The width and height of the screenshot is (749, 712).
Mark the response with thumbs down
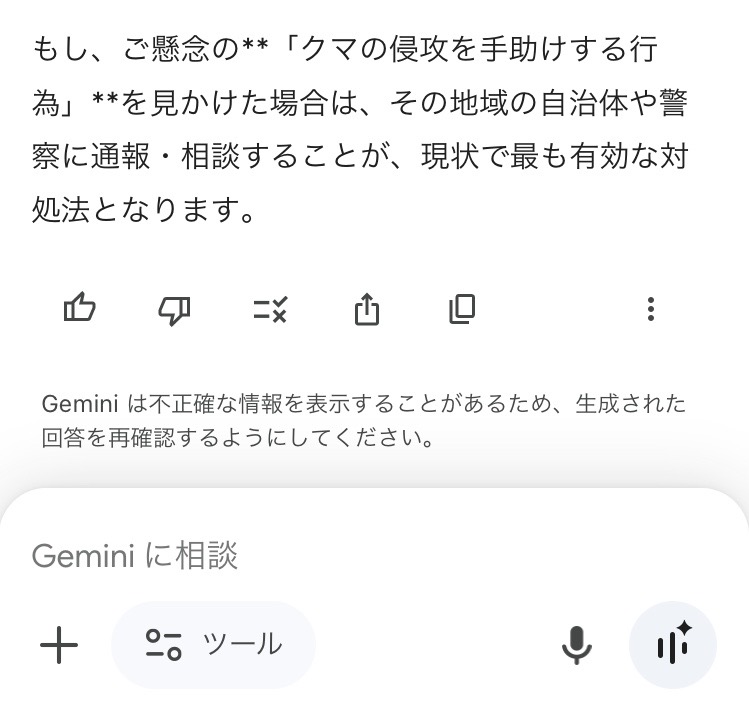click(175, 310)
